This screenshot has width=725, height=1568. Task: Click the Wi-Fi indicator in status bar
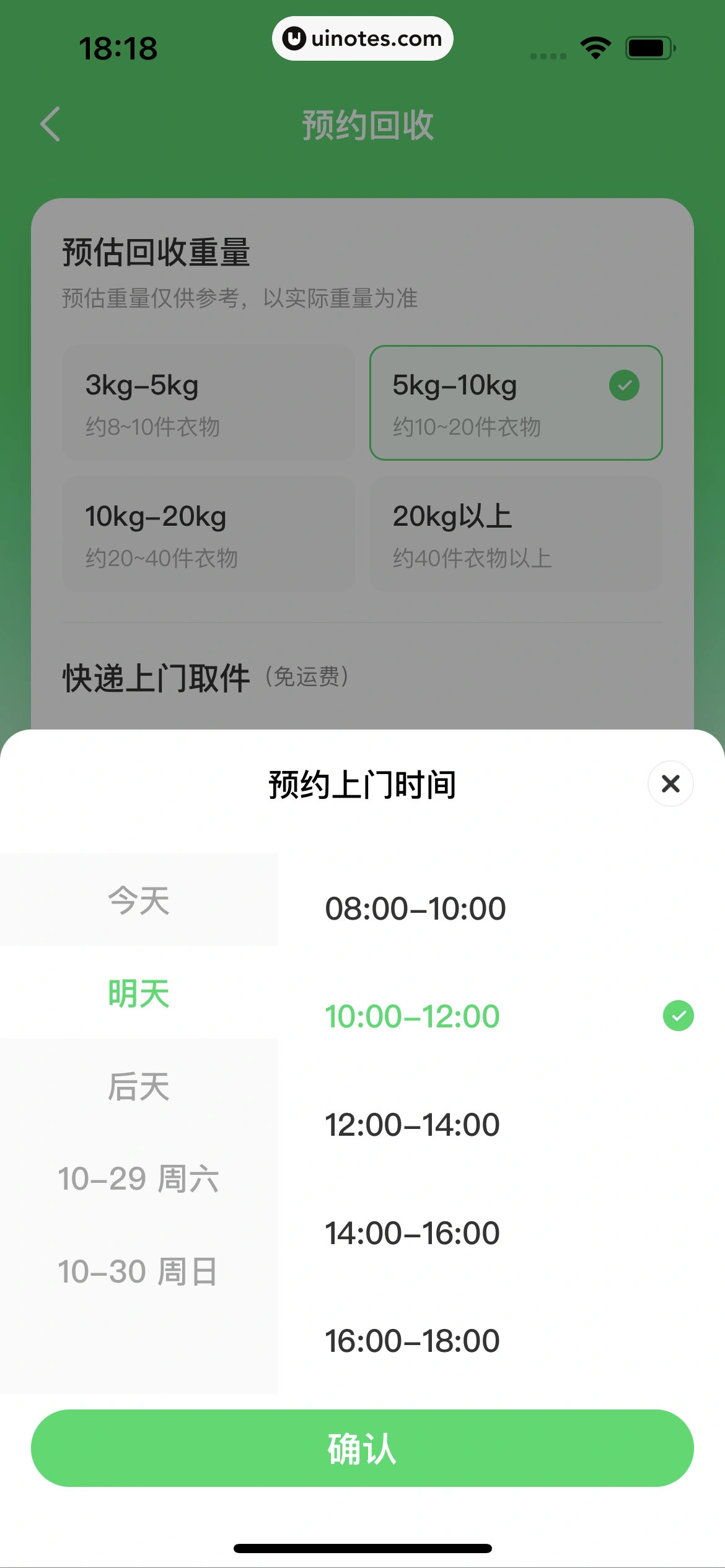point(594,46)
